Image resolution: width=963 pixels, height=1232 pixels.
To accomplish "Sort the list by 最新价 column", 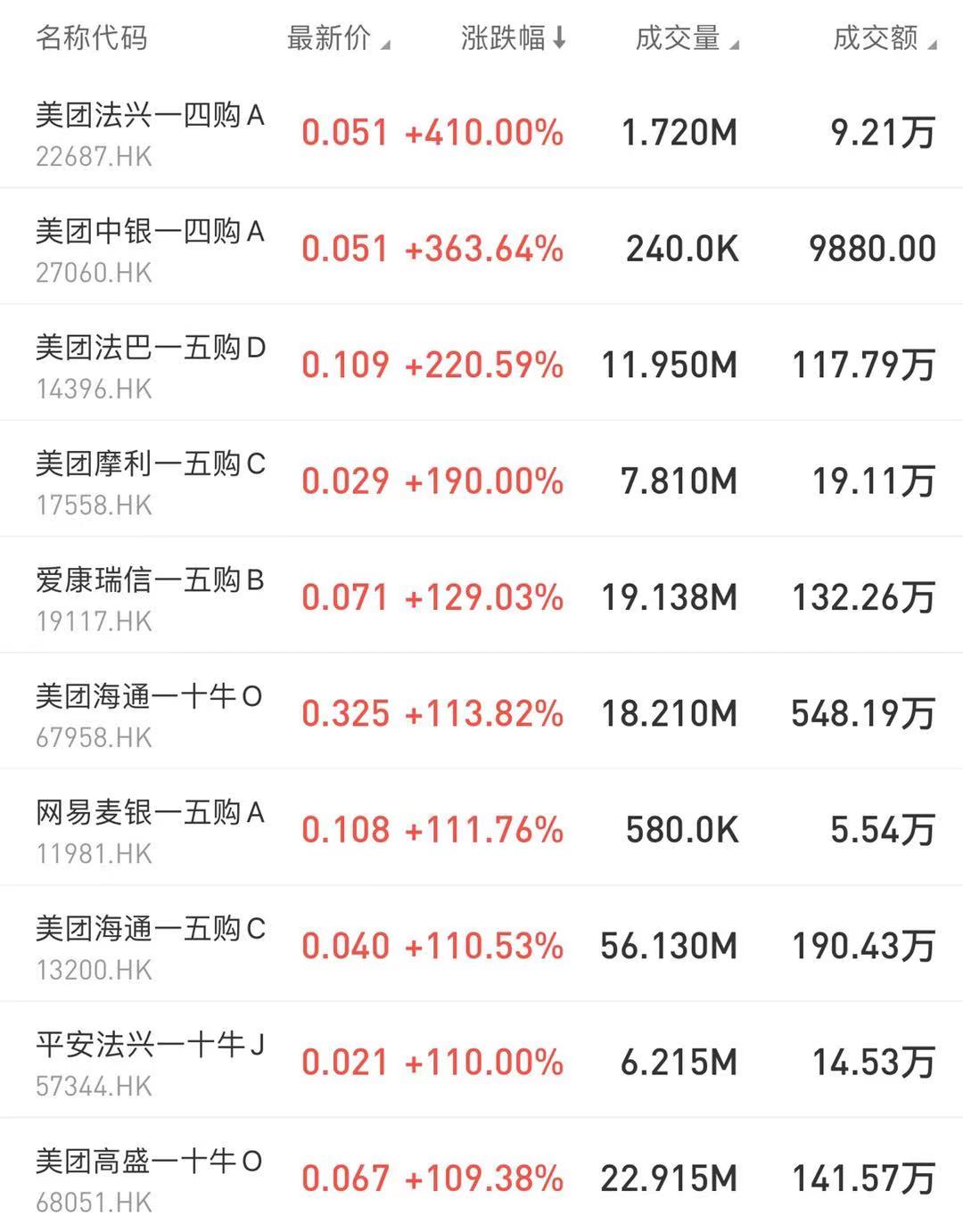I will pos(337,38).
